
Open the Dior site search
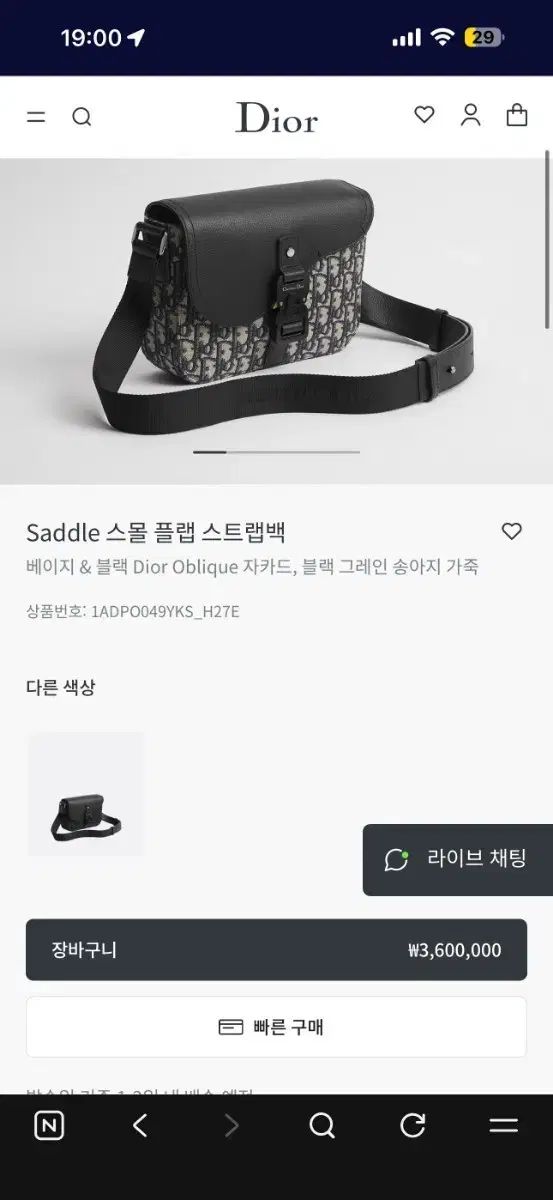point(82,117)
